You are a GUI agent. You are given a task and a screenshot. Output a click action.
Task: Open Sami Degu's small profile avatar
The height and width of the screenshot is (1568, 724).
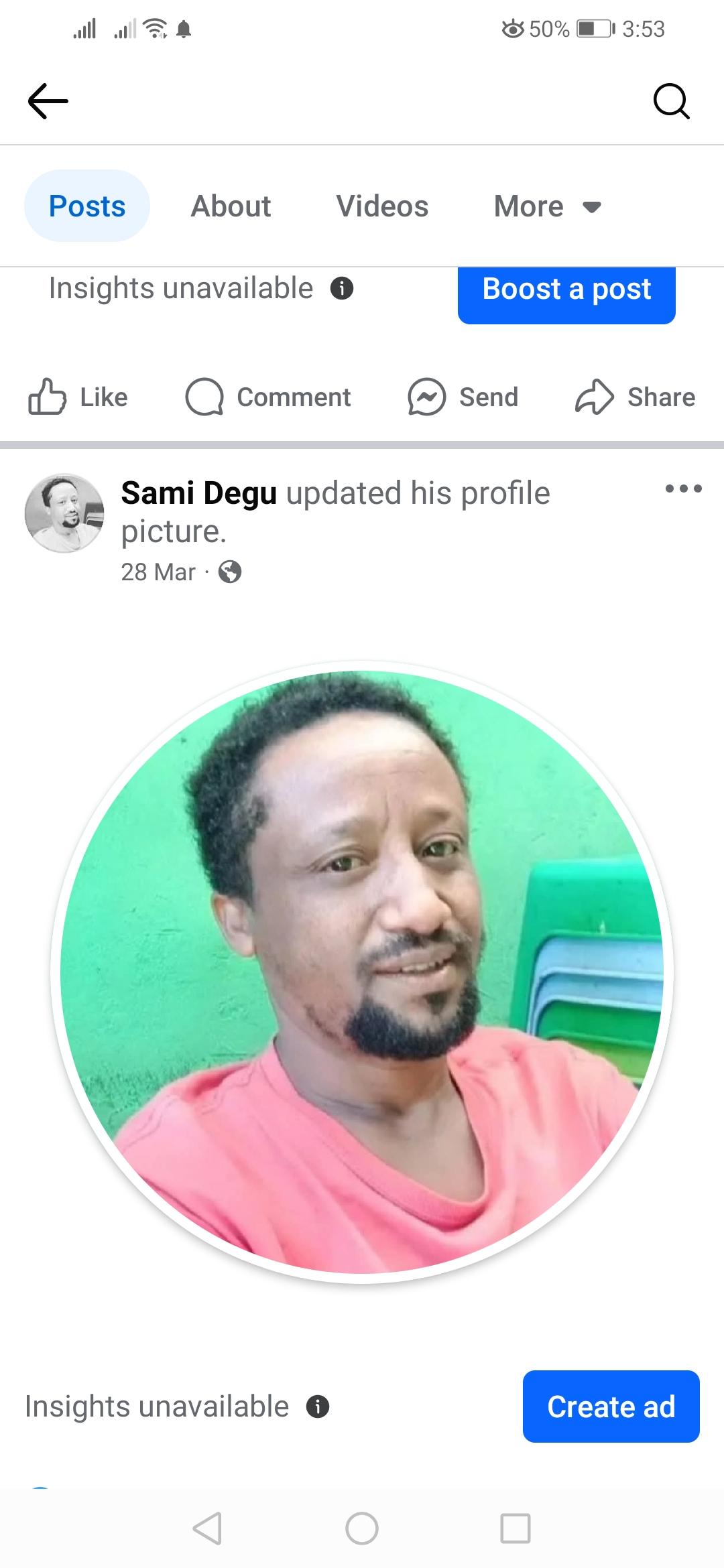64,513
